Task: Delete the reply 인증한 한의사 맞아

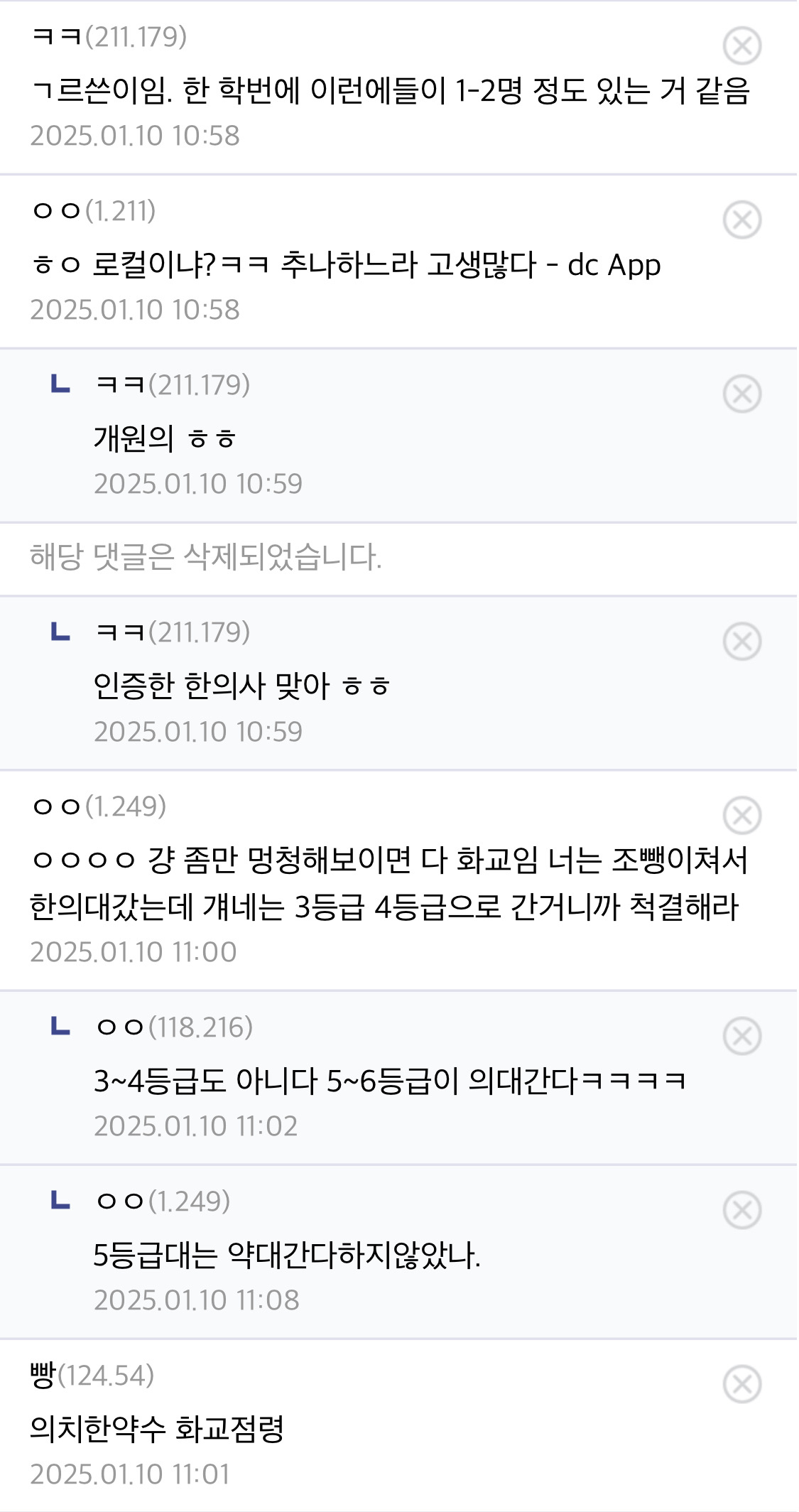Action: [742, 642]
